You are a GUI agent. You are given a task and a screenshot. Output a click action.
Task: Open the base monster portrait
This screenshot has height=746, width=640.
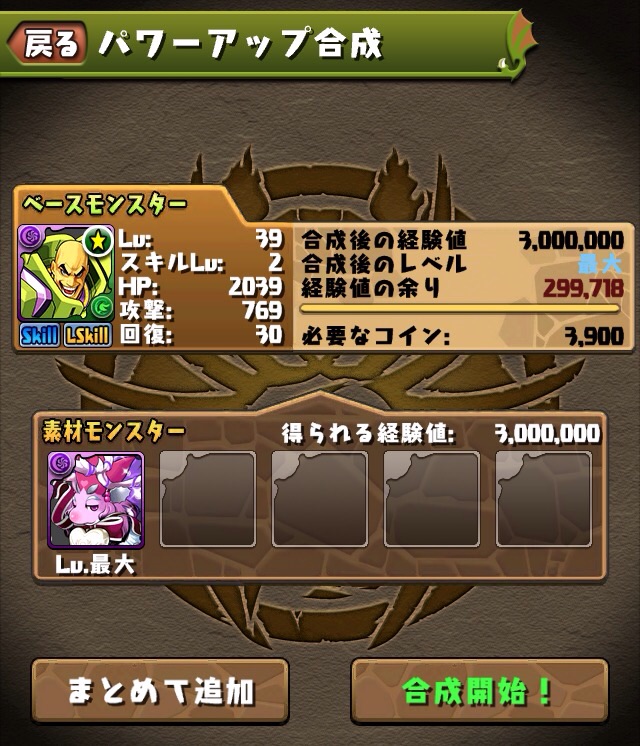click(x=63, y=274)
